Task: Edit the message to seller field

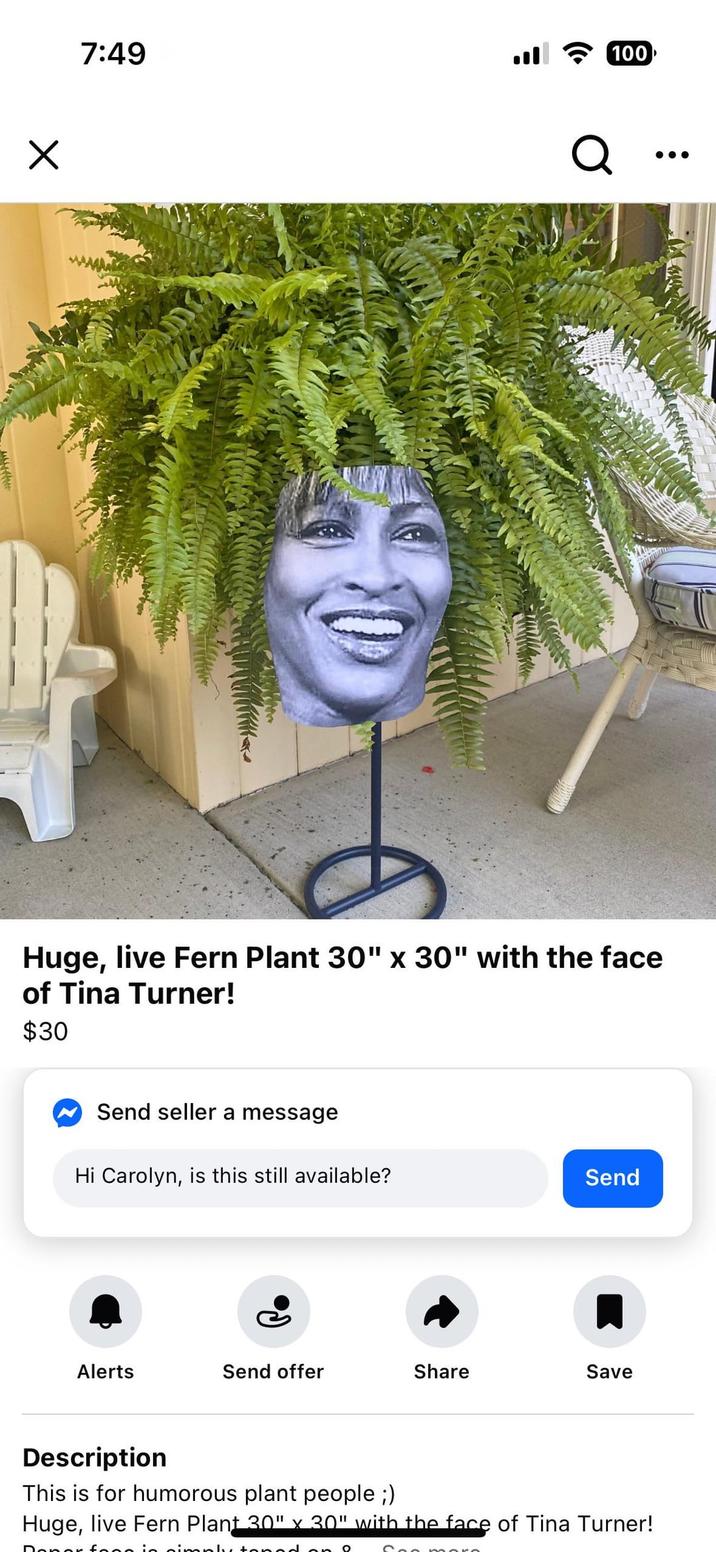Action: (x=300, y=1177)
